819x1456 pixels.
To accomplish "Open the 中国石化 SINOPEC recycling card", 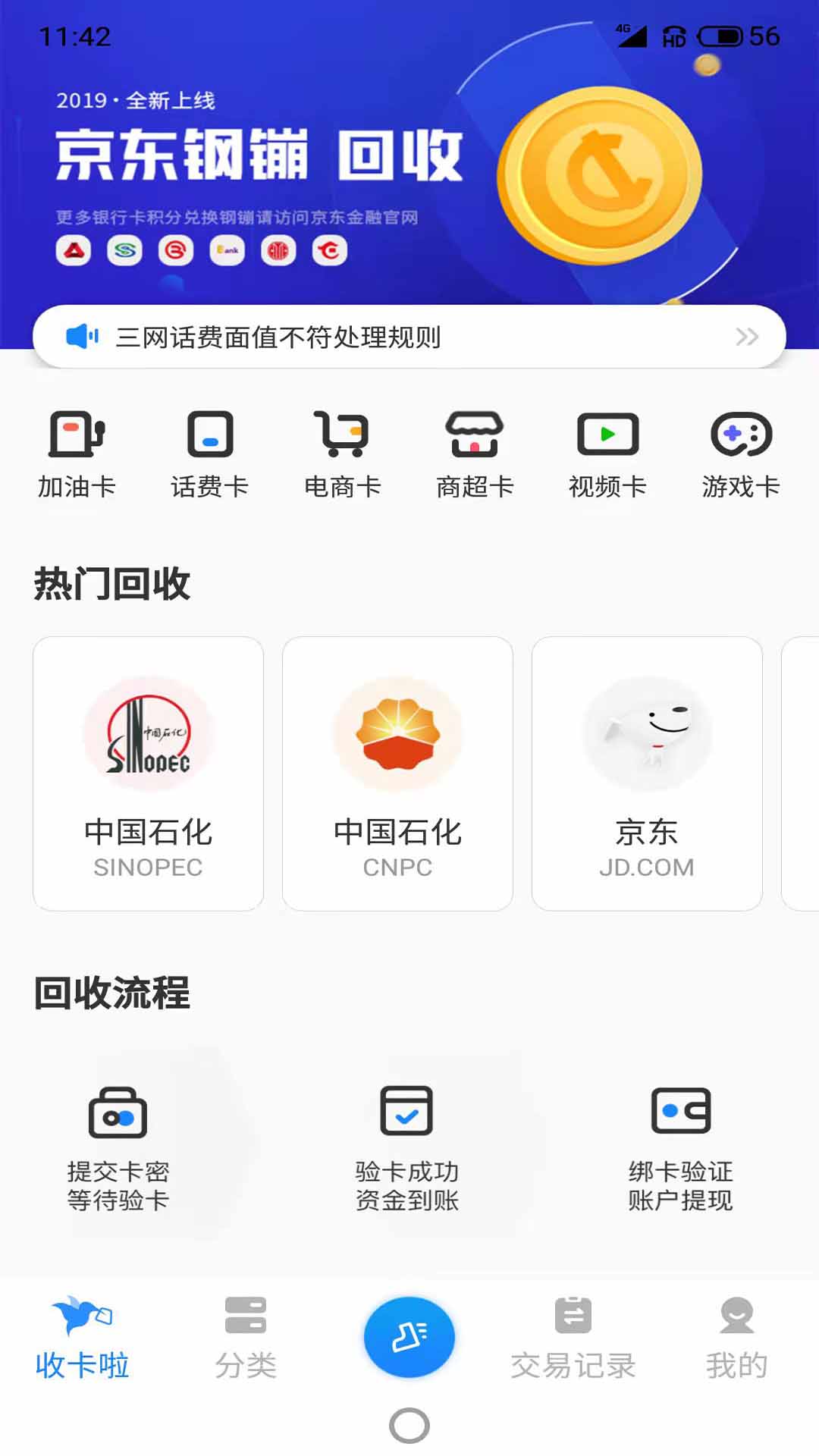I will tap(149, 773).
